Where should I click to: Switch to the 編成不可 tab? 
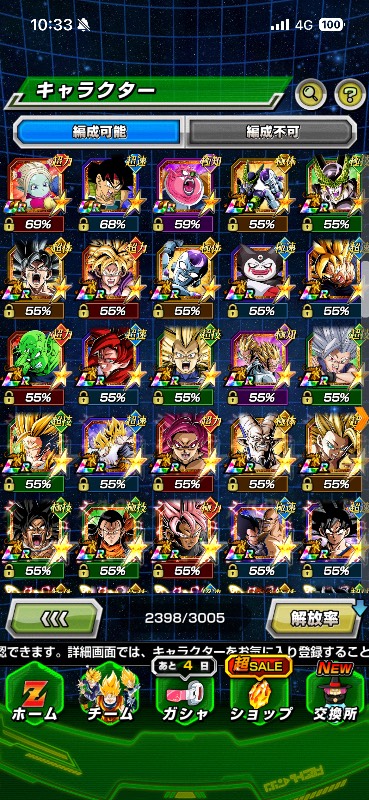[x=272, y=132]
